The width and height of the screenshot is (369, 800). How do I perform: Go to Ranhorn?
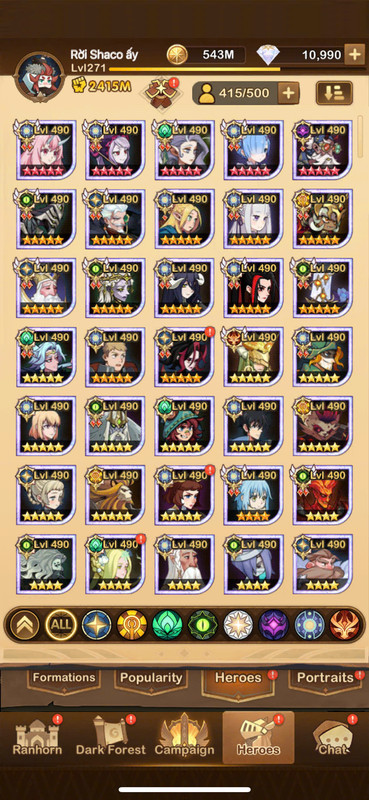37,737
